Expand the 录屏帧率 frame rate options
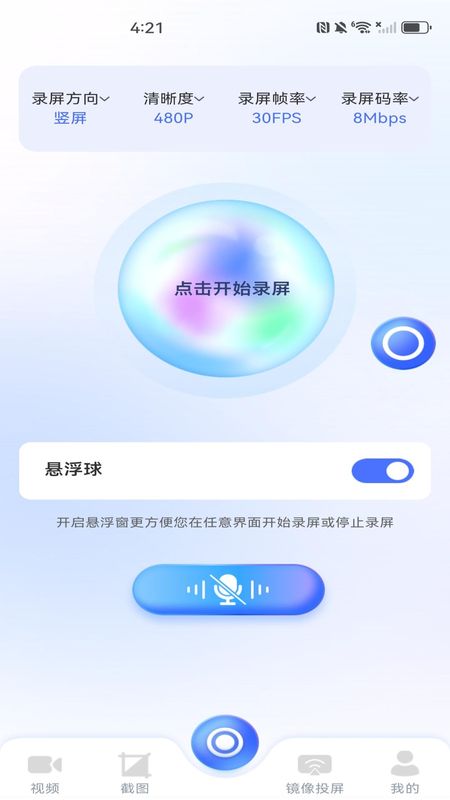 click(277, 108)
